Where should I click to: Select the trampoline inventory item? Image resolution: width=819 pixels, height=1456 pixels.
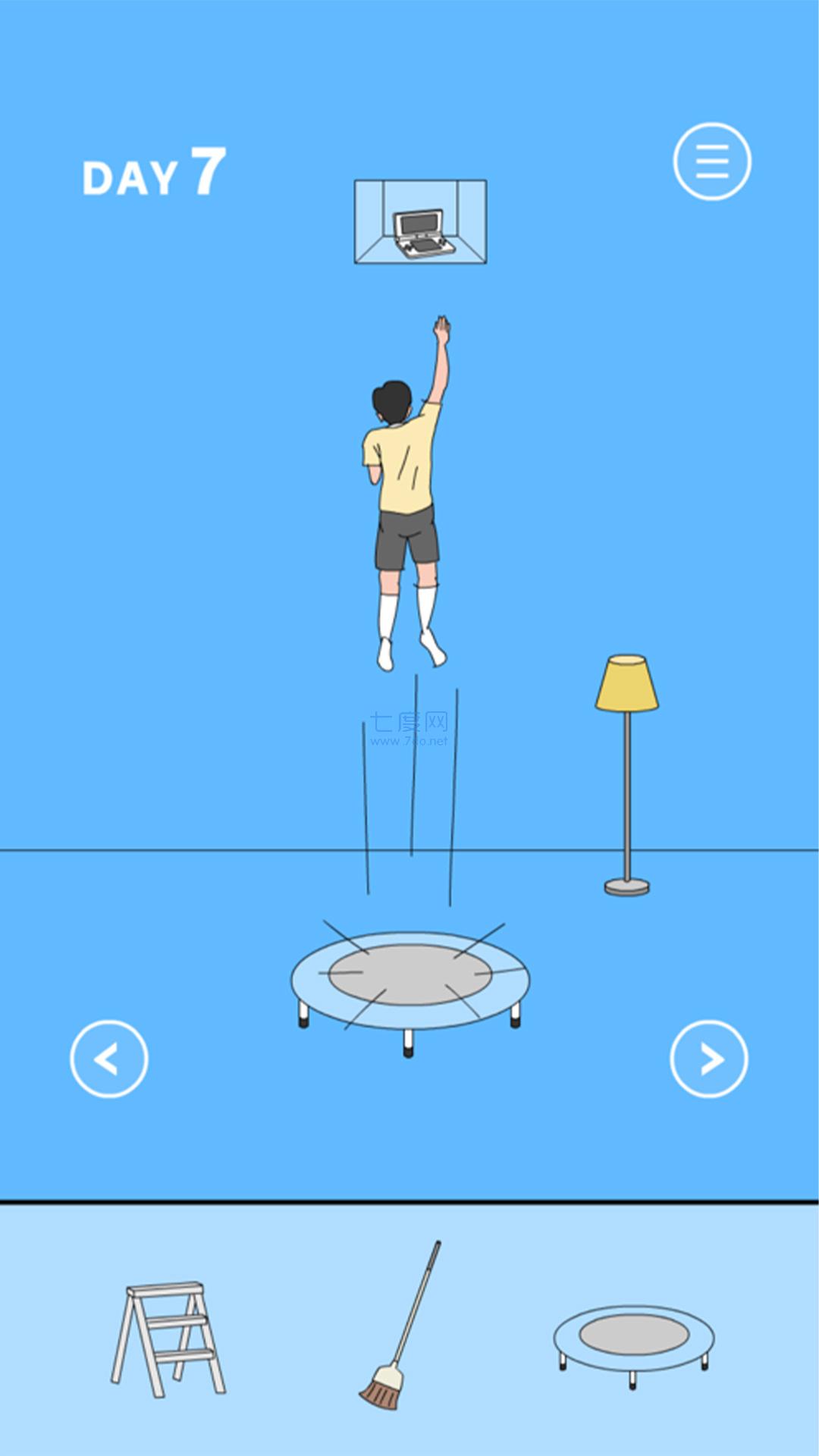(x=634, y=1341)
